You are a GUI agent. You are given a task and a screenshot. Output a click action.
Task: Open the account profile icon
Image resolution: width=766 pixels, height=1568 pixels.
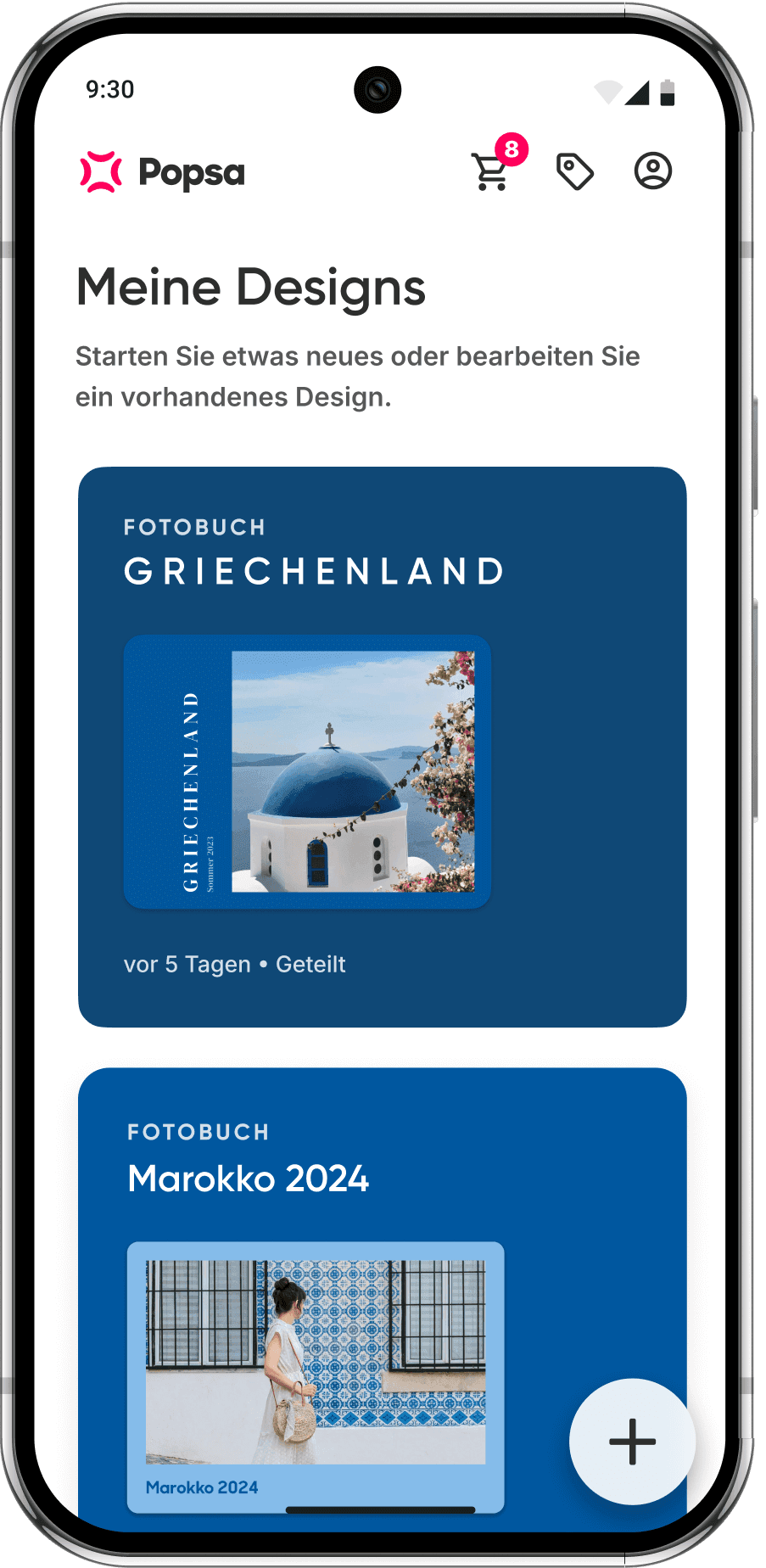pos(652,171)
